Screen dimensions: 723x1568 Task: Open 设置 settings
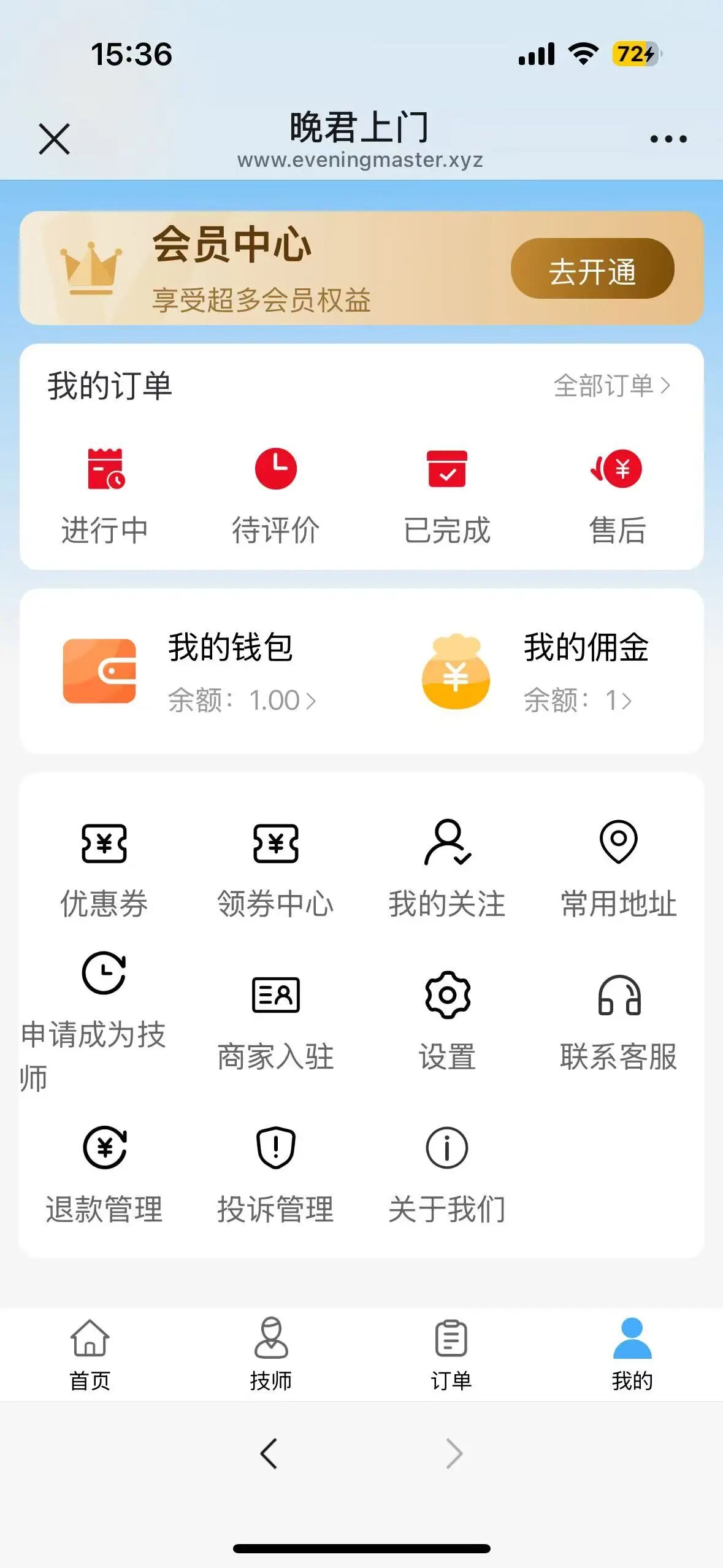coord(448,1022)
